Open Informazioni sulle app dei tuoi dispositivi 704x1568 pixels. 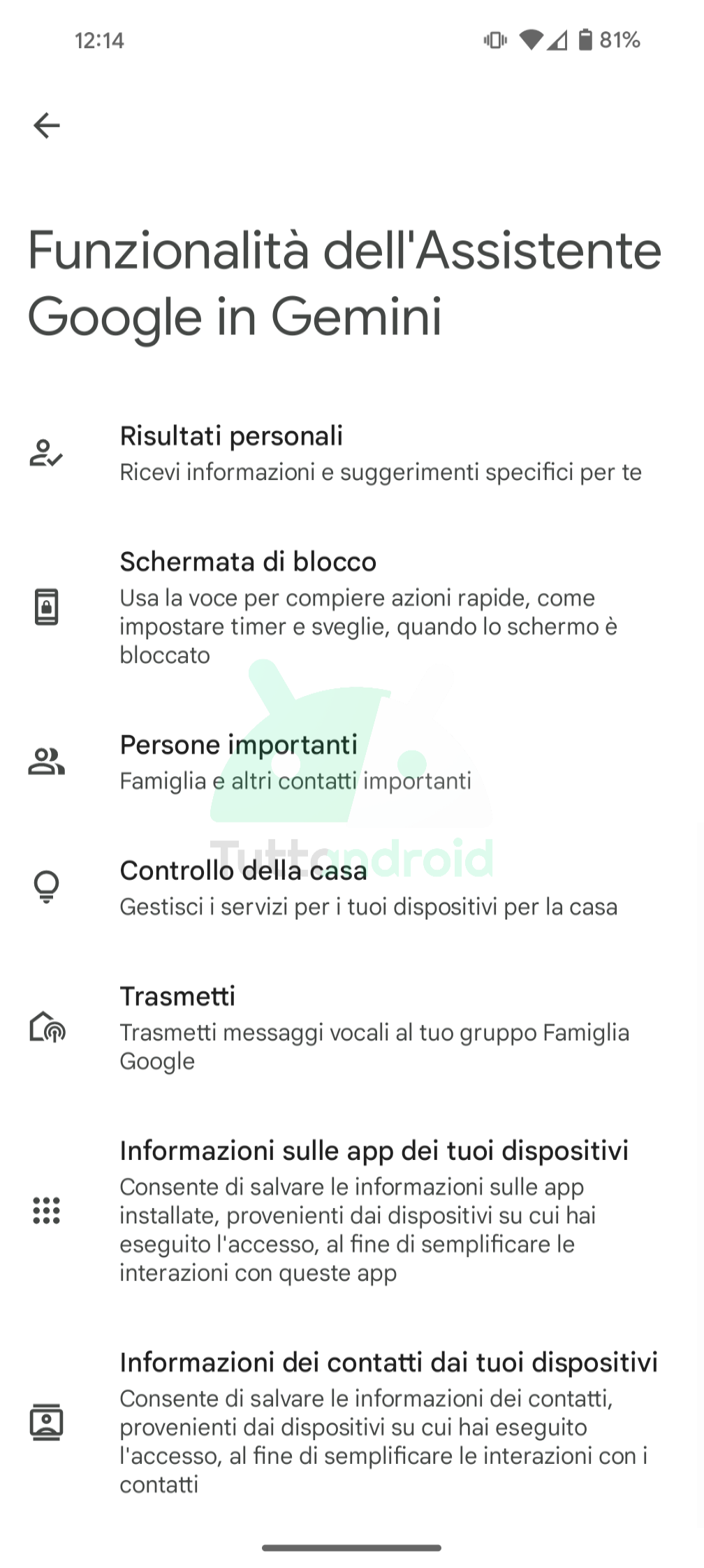coord(352,1210)
